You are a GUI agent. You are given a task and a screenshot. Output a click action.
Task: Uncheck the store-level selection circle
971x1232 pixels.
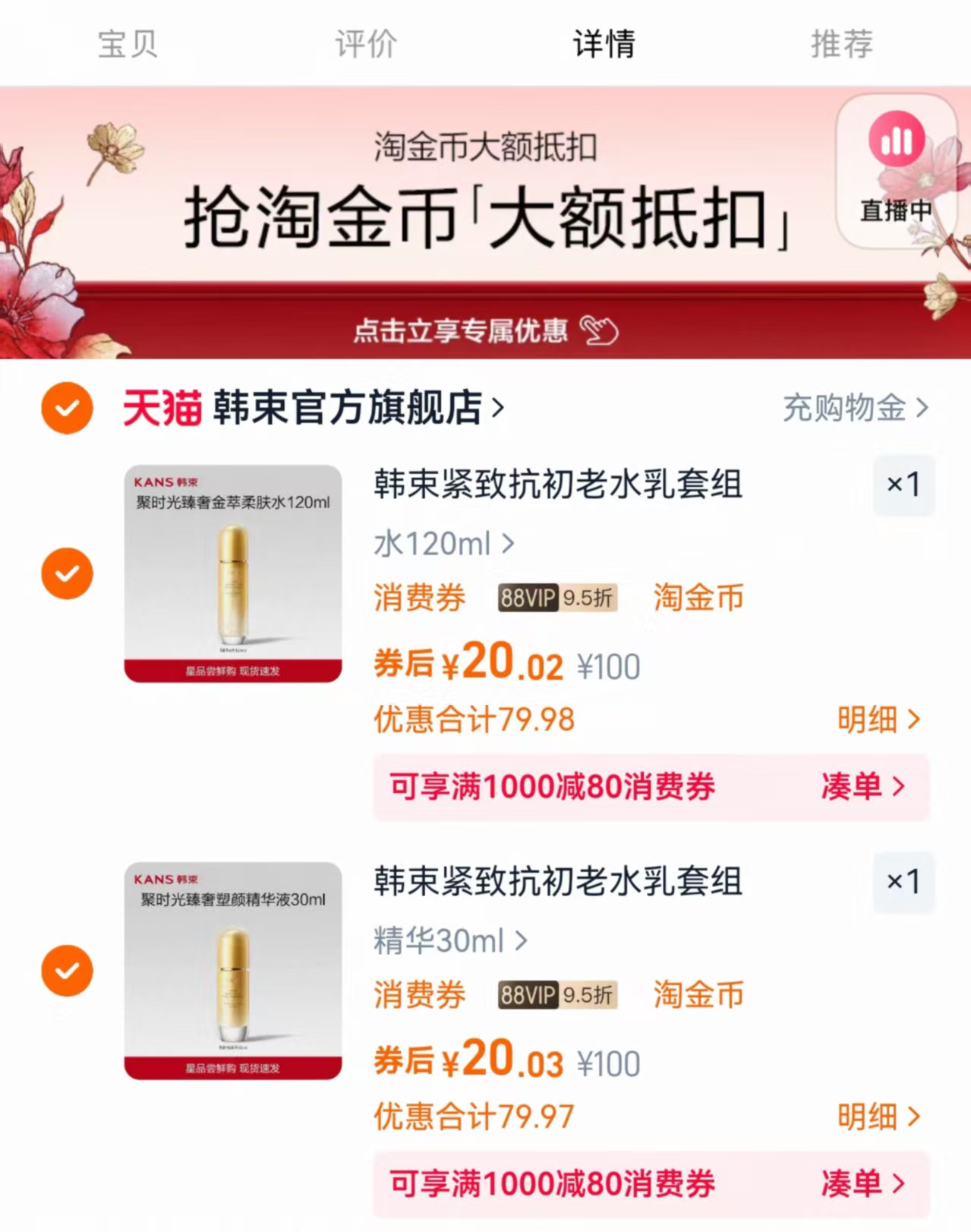pyautogui.click(x=67, y=408)
